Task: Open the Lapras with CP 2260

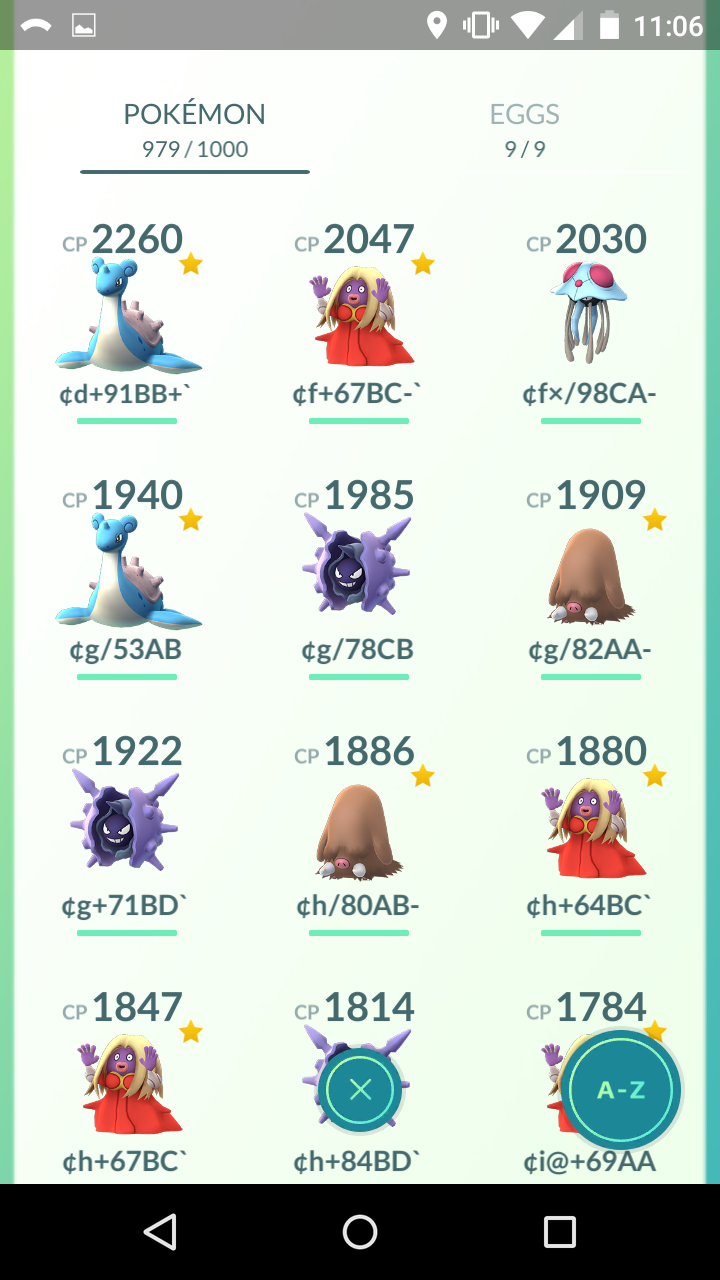Action: (x=128, y=320)
